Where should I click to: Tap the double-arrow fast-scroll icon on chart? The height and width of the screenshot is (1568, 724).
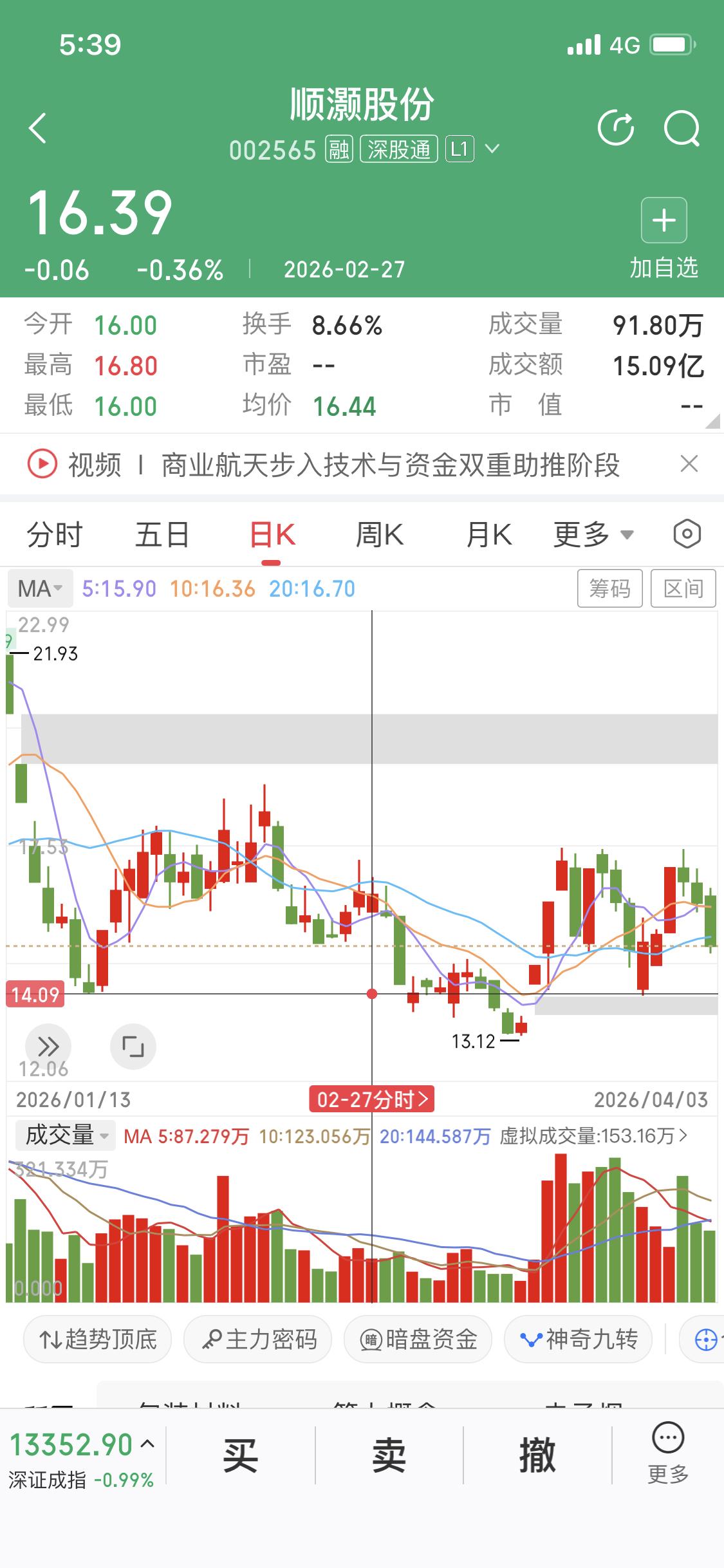coord(49,1046)
